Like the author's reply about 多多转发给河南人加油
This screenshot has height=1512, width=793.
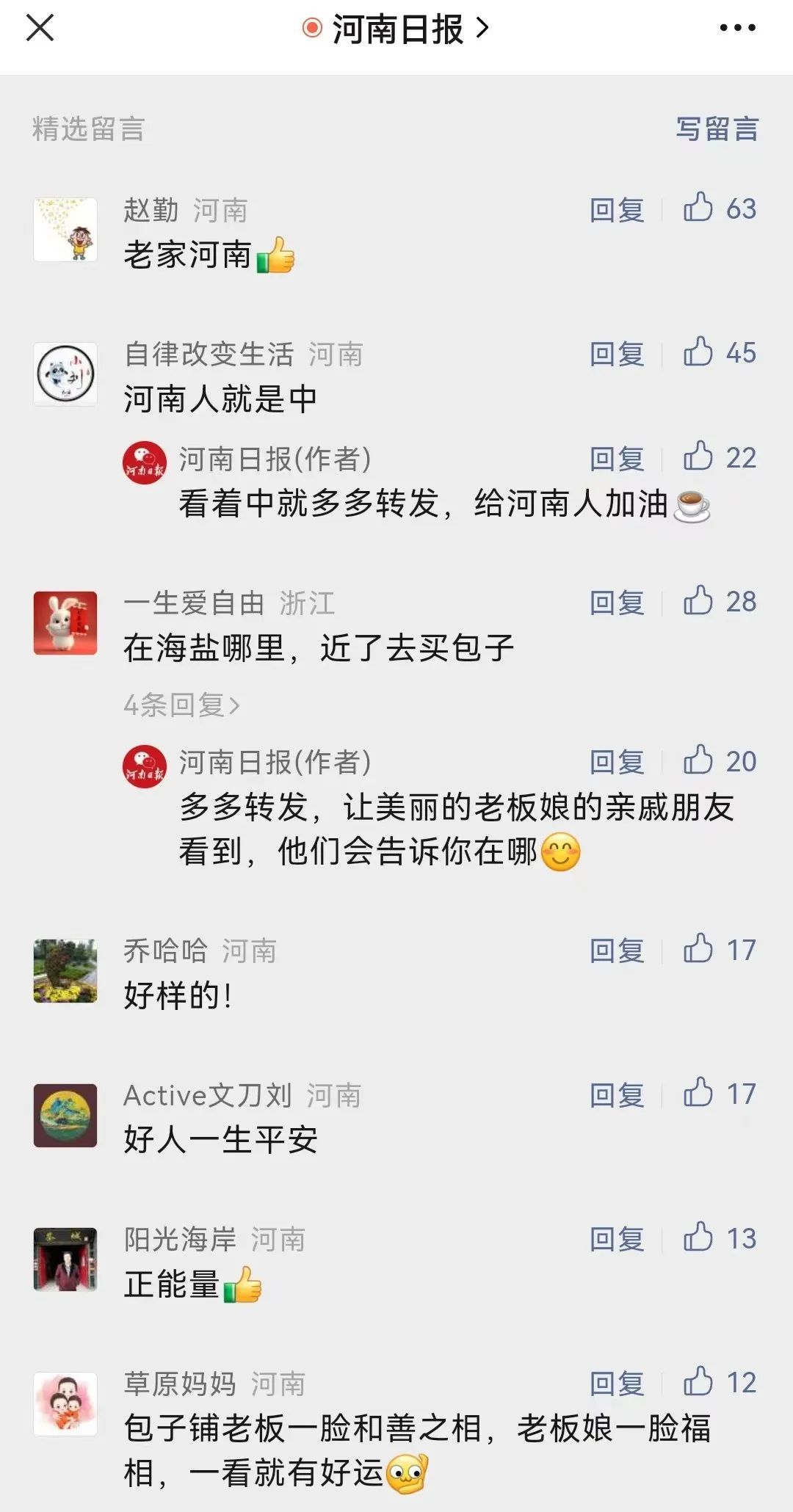[x=698, y=457]
